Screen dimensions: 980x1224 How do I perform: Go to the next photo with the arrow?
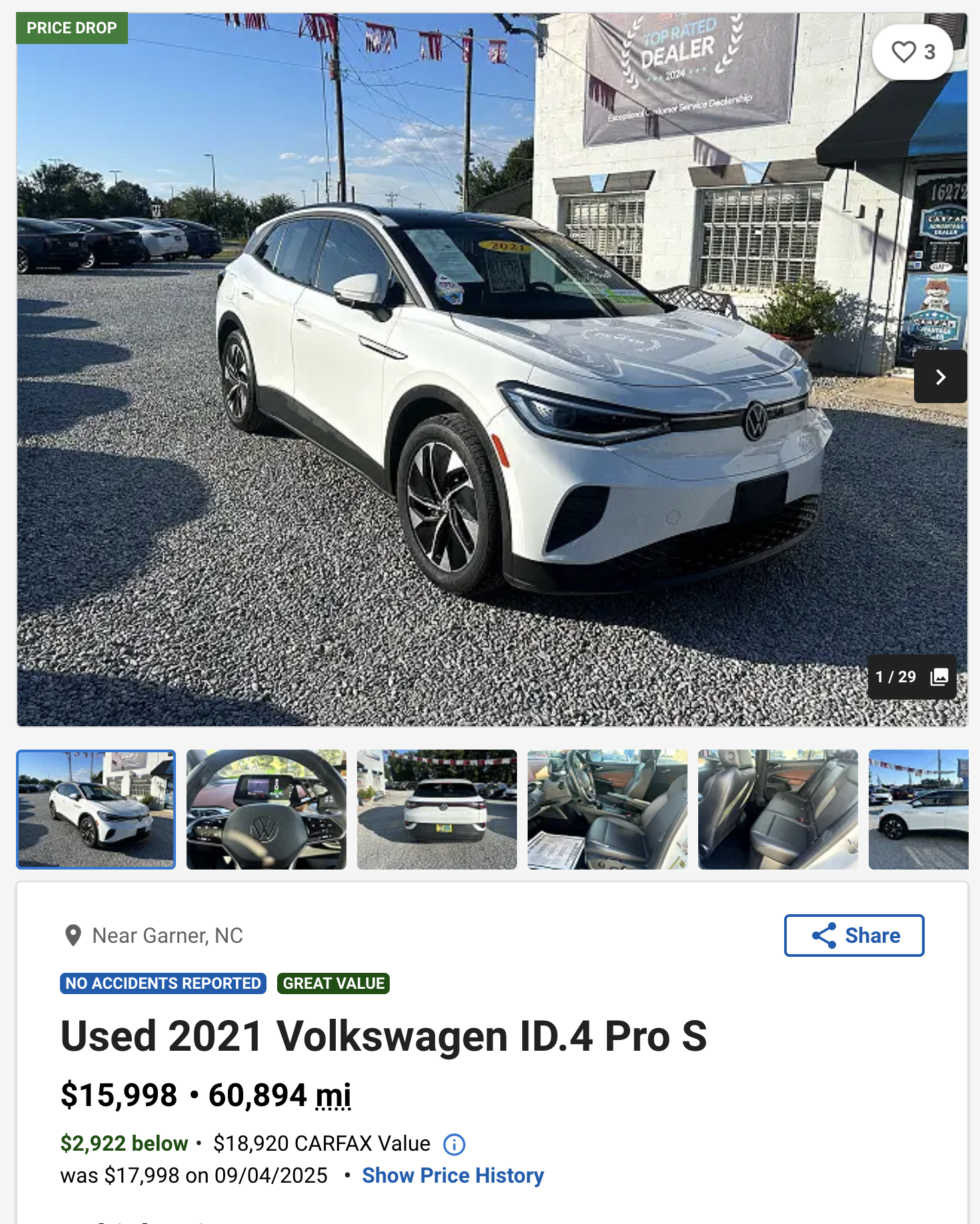939,377
